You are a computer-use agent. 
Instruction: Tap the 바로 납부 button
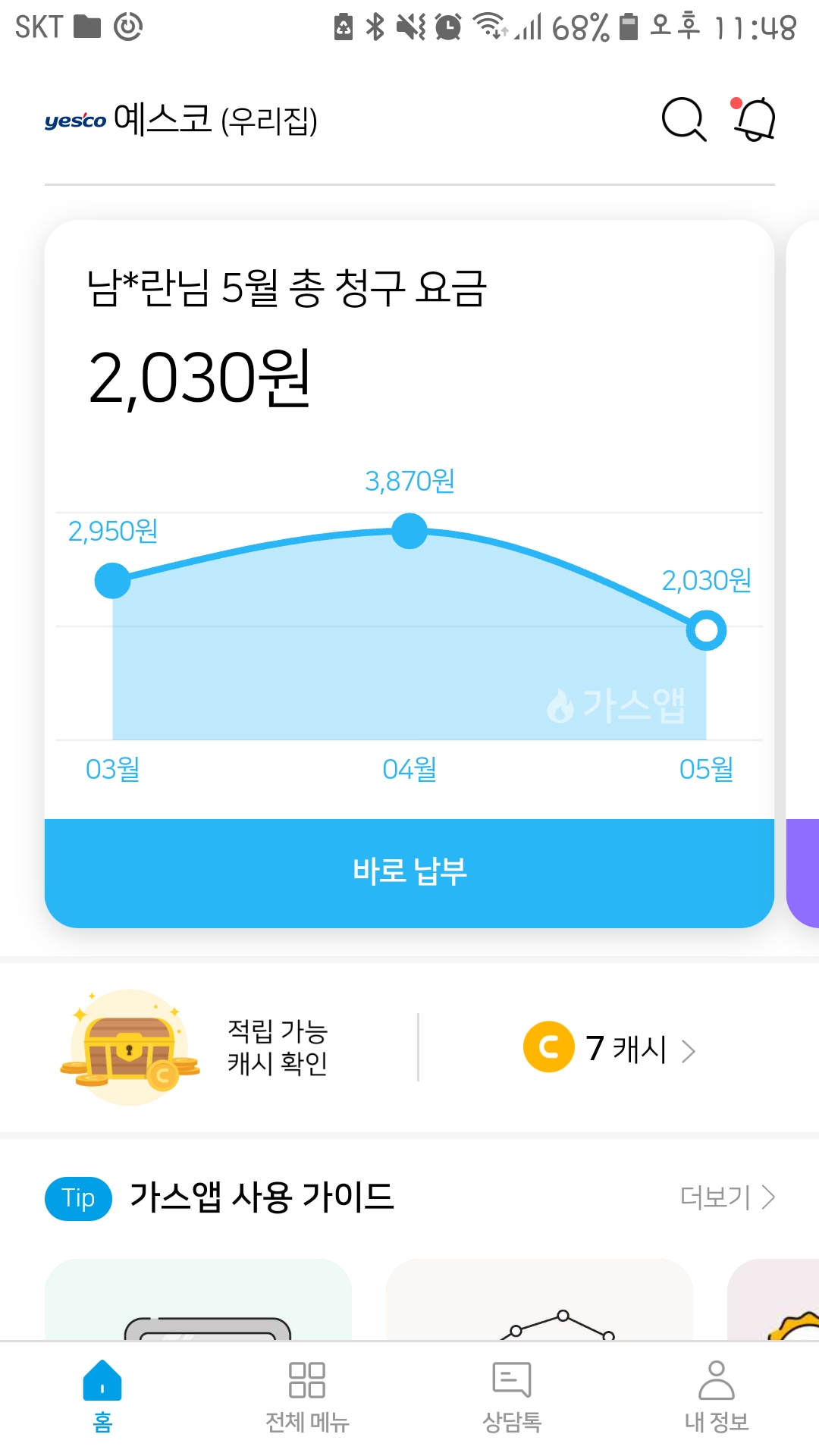(x=409, y=872)
